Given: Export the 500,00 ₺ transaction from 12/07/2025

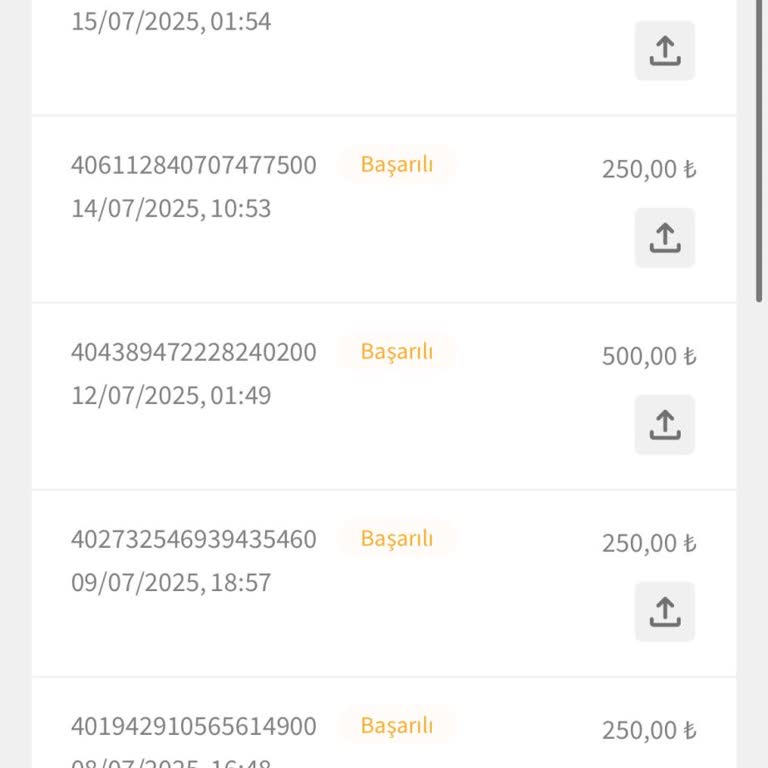Looking at the screenshot, I should [x=664, y=424].
